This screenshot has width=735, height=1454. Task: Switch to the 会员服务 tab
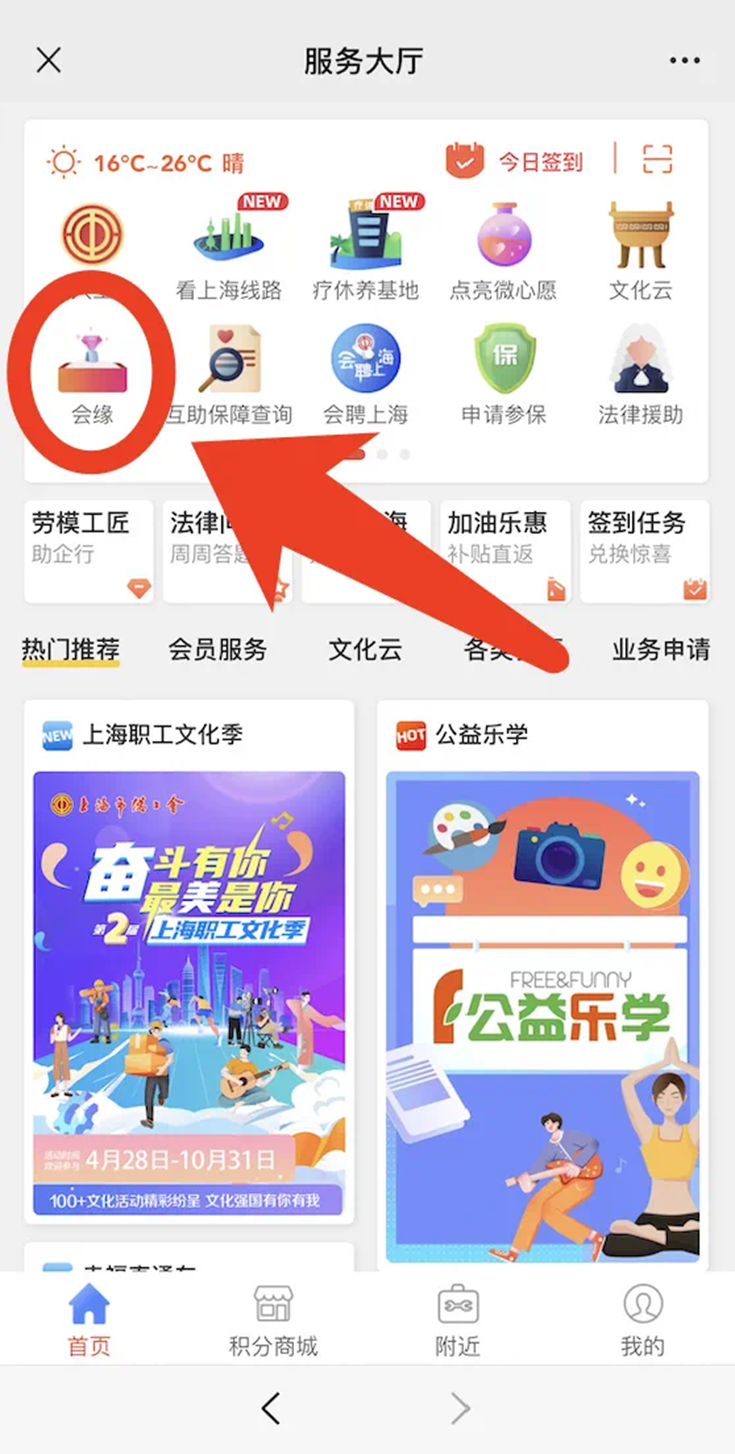216,650
